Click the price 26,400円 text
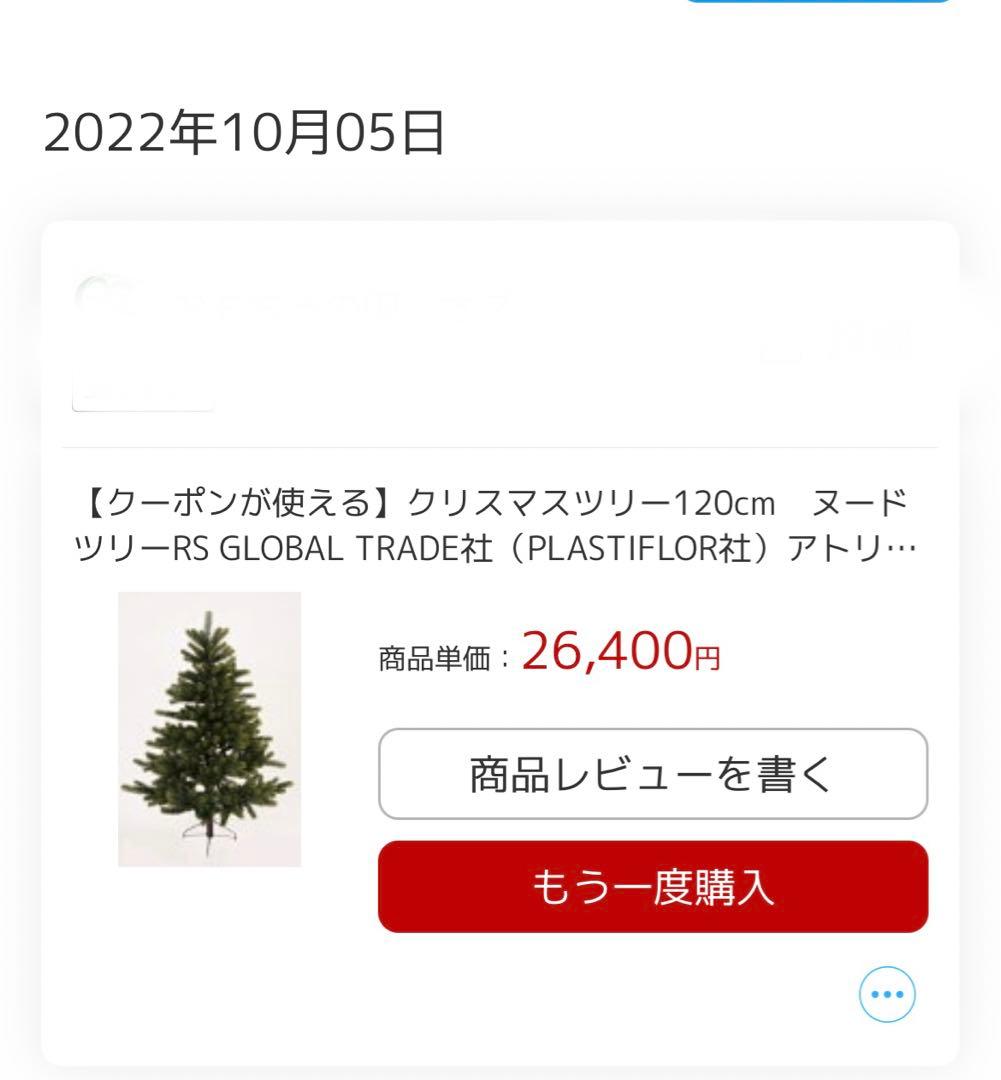This screenshot has height=1080, width=1001. point(622,653)
